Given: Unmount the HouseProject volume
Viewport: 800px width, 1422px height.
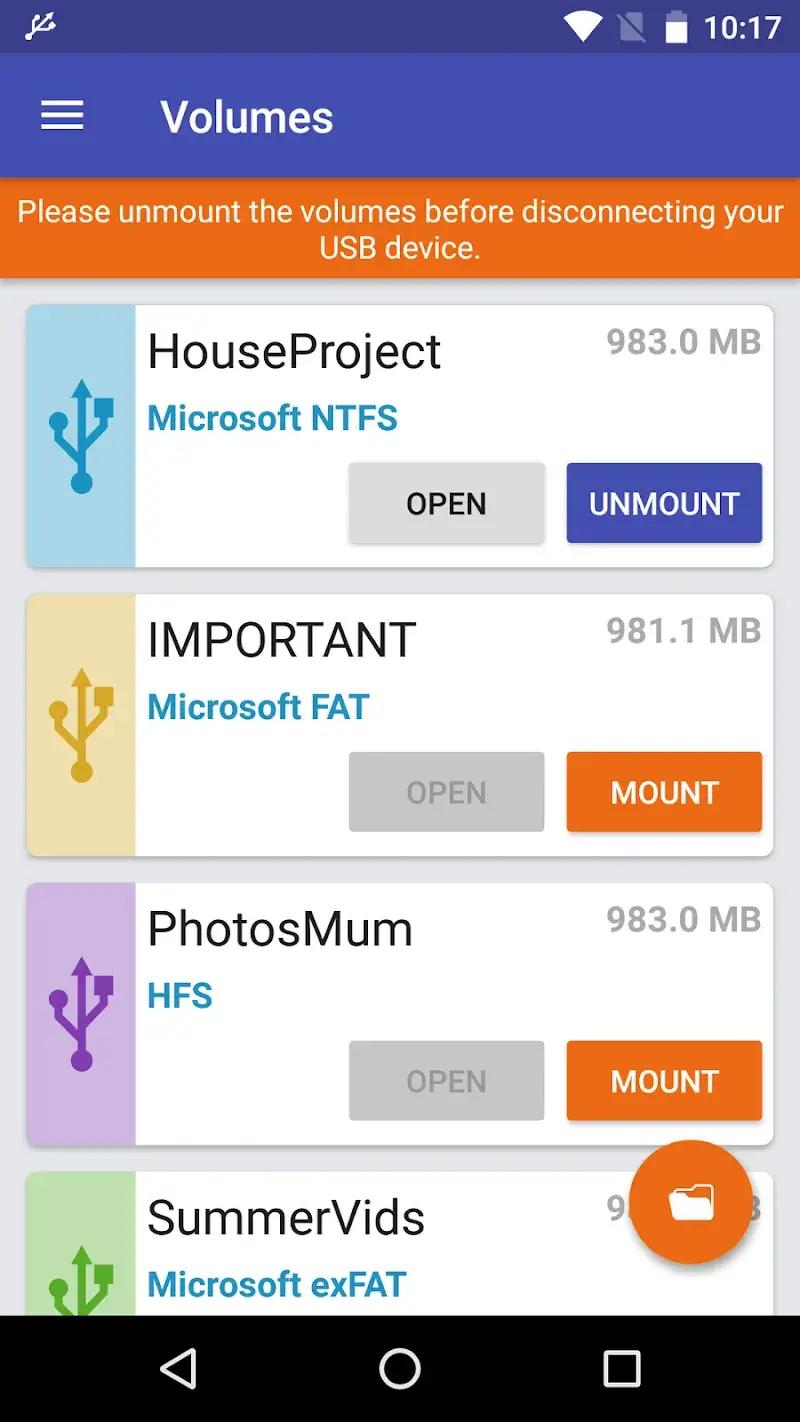Looking at the screenshot, I should pos(664,503).
